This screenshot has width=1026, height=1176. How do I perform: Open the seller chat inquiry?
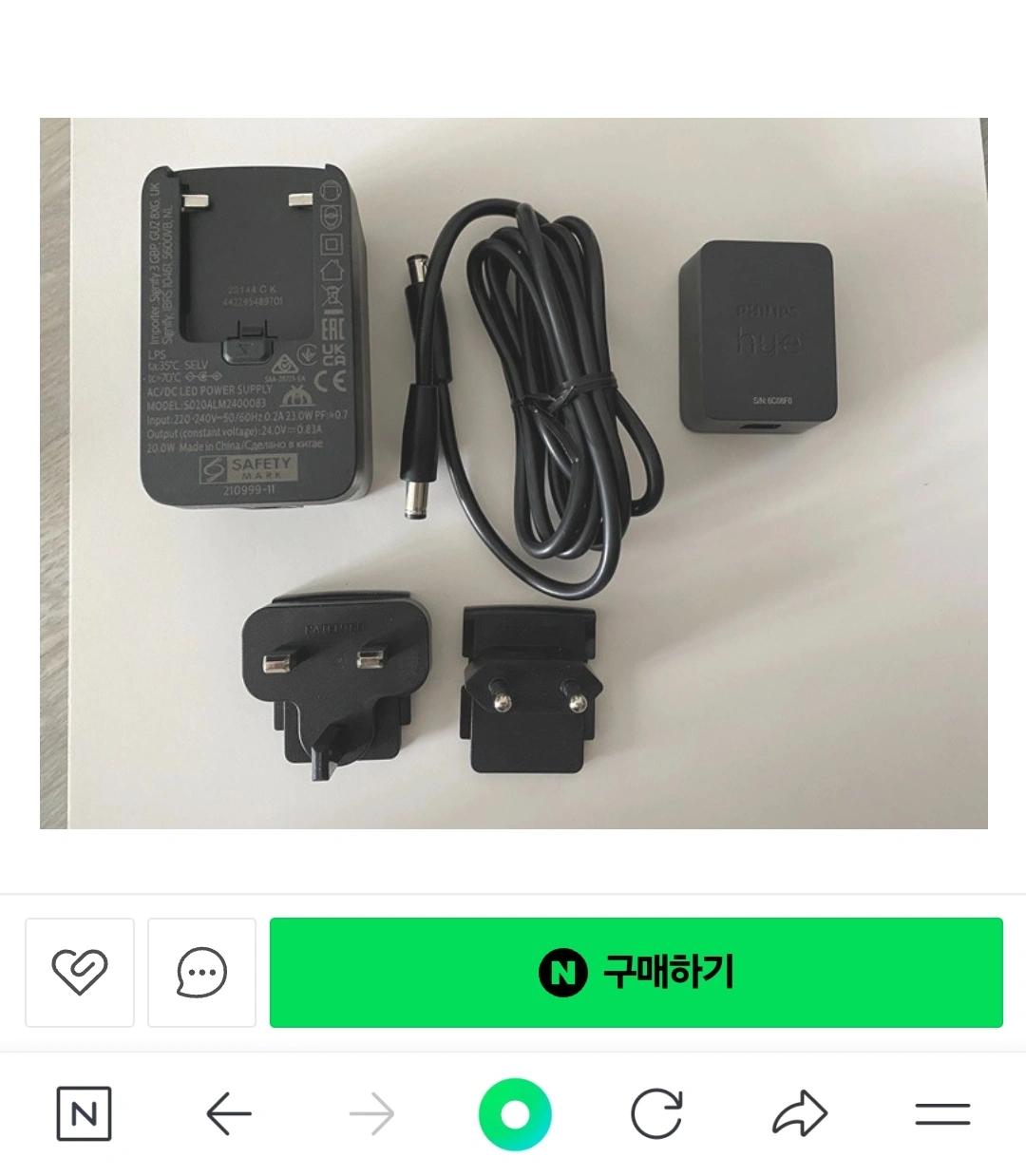201,972
